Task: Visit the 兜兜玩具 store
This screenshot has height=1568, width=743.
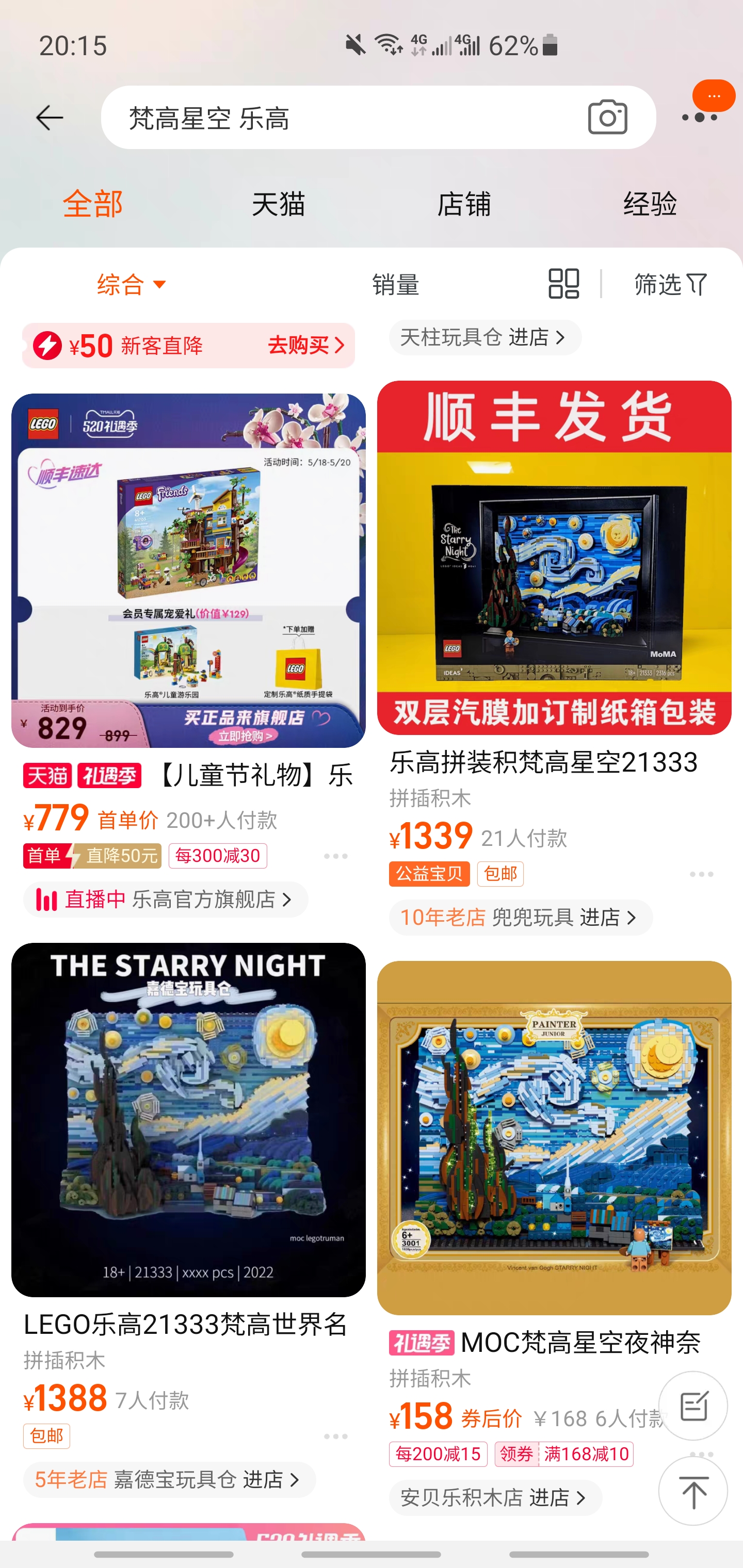Action: pos(521,917)
